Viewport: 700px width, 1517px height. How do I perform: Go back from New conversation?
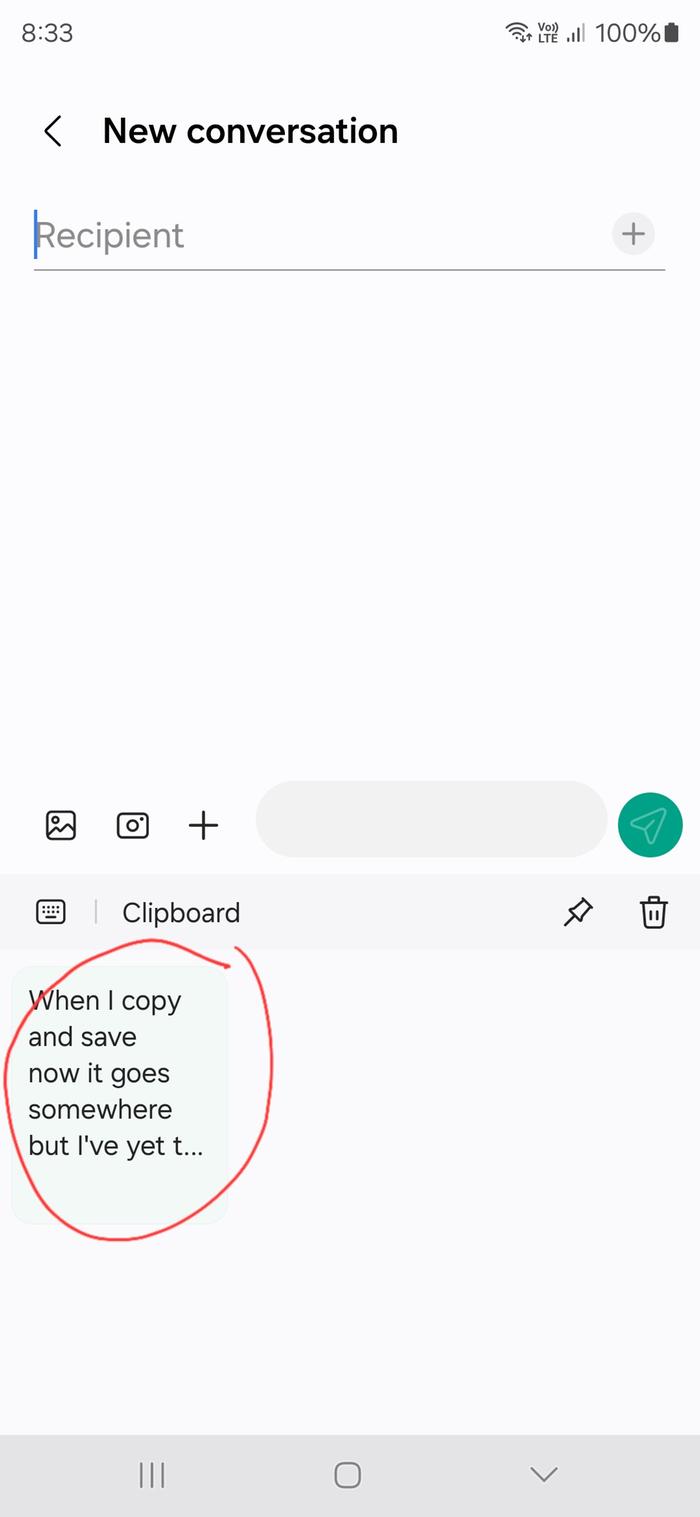pos(53,131)
